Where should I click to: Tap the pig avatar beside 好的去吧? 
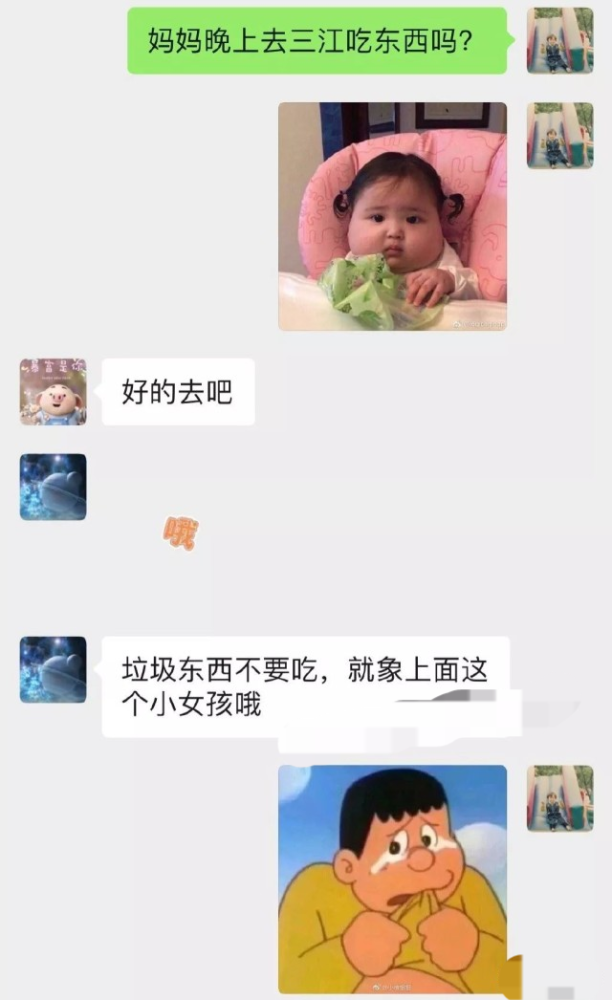53,392
